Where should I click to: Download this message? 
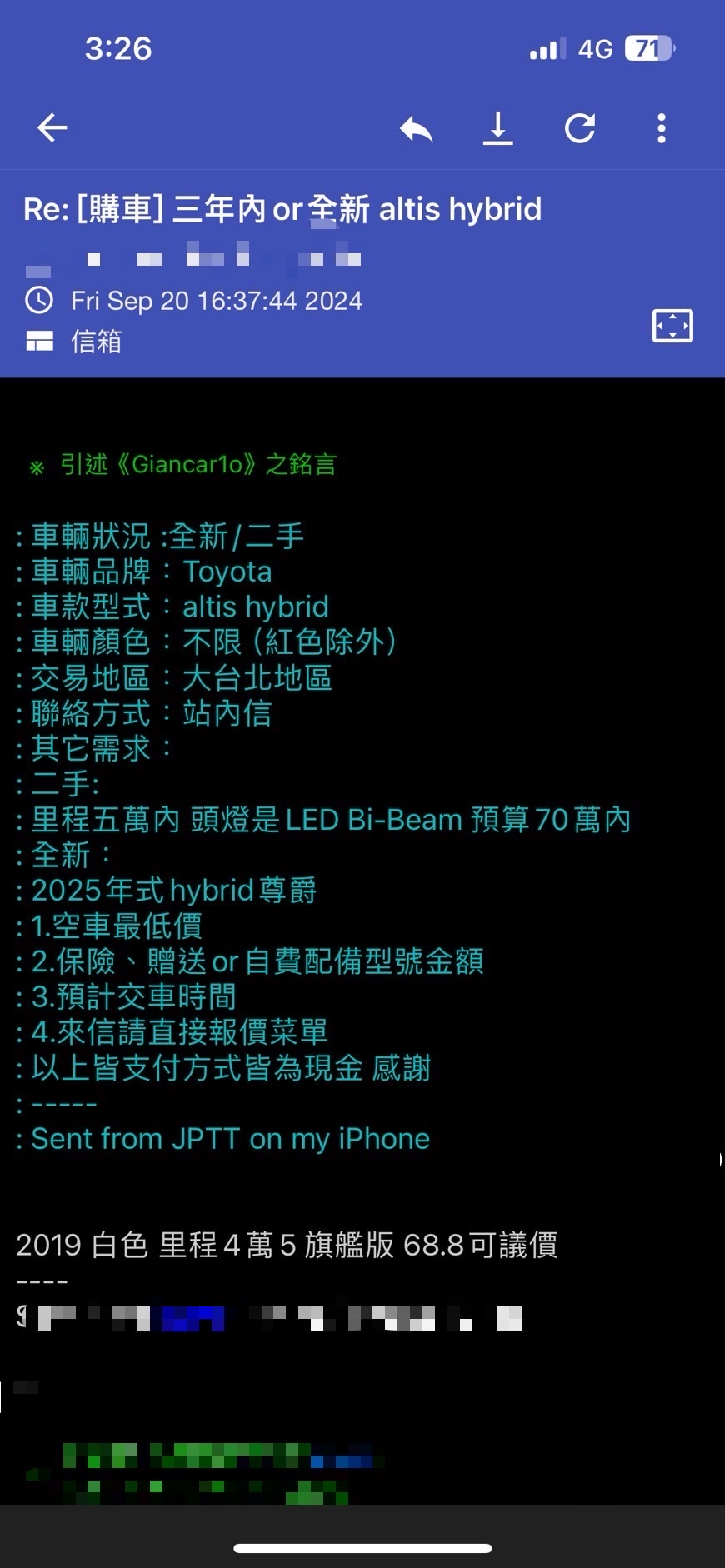point(497,128)
